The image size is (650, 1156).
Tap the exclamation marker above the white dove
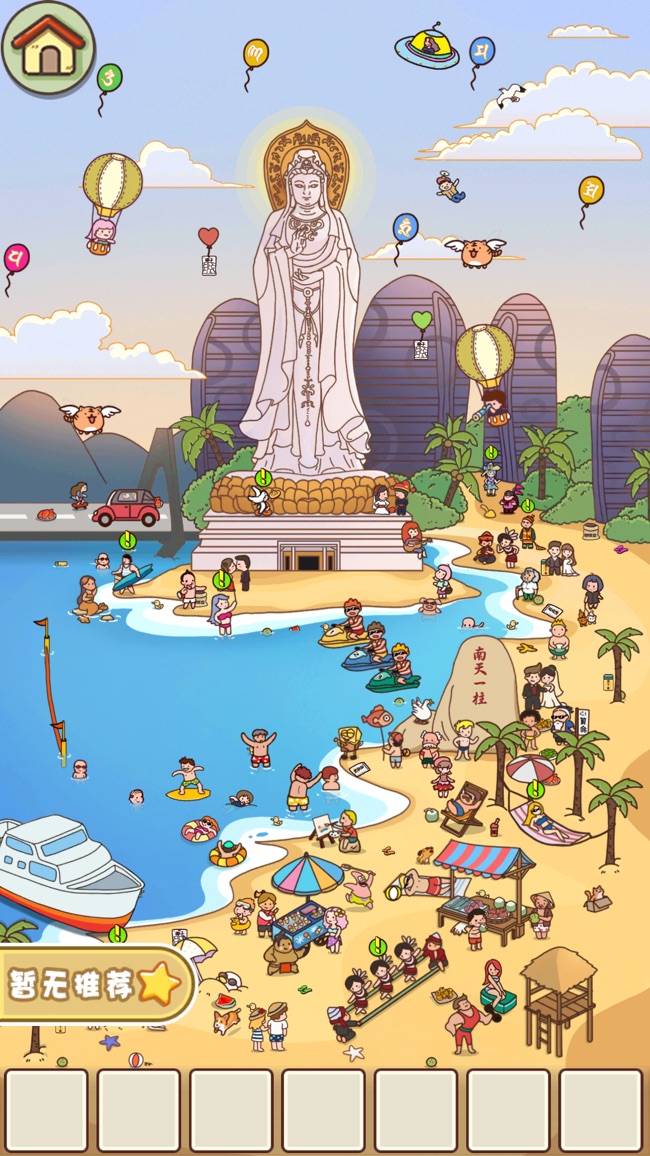click(x=263, y=477)
